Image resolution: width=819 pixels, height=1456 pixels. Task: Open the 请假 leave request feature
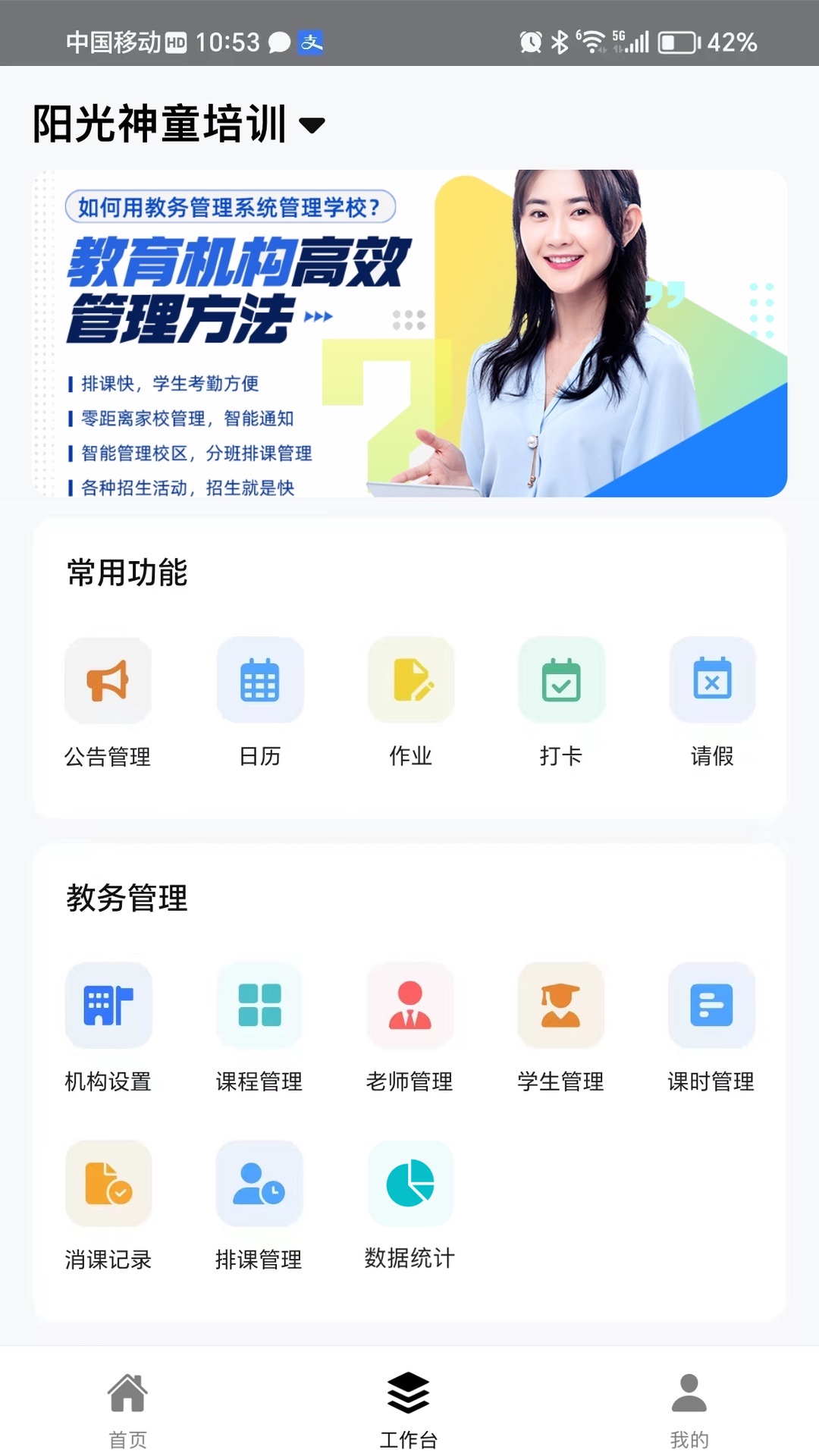(712, 679)
